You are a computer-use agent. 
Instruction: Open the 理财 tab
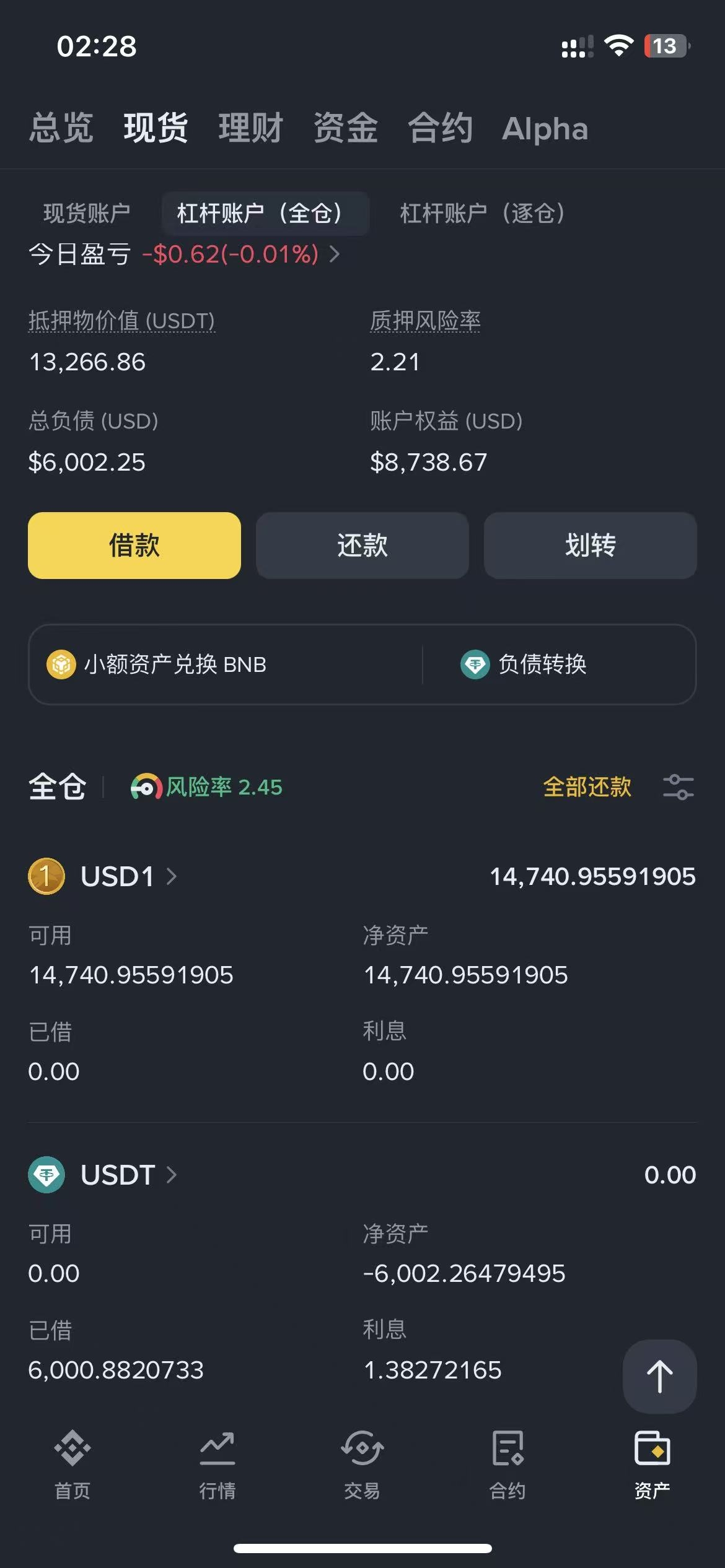[x=250, y=128]
